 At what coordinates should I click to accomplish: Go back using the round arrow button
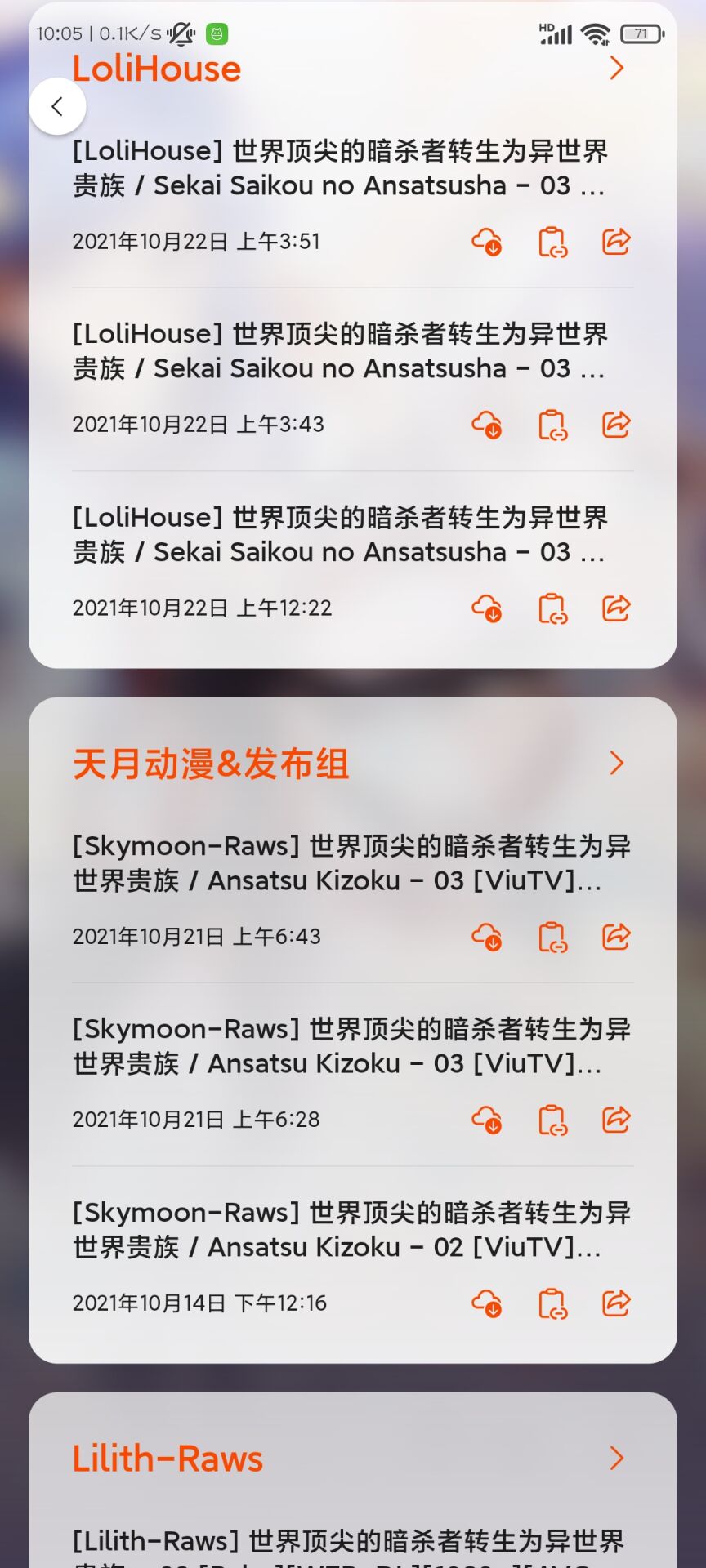coord(57,106)
